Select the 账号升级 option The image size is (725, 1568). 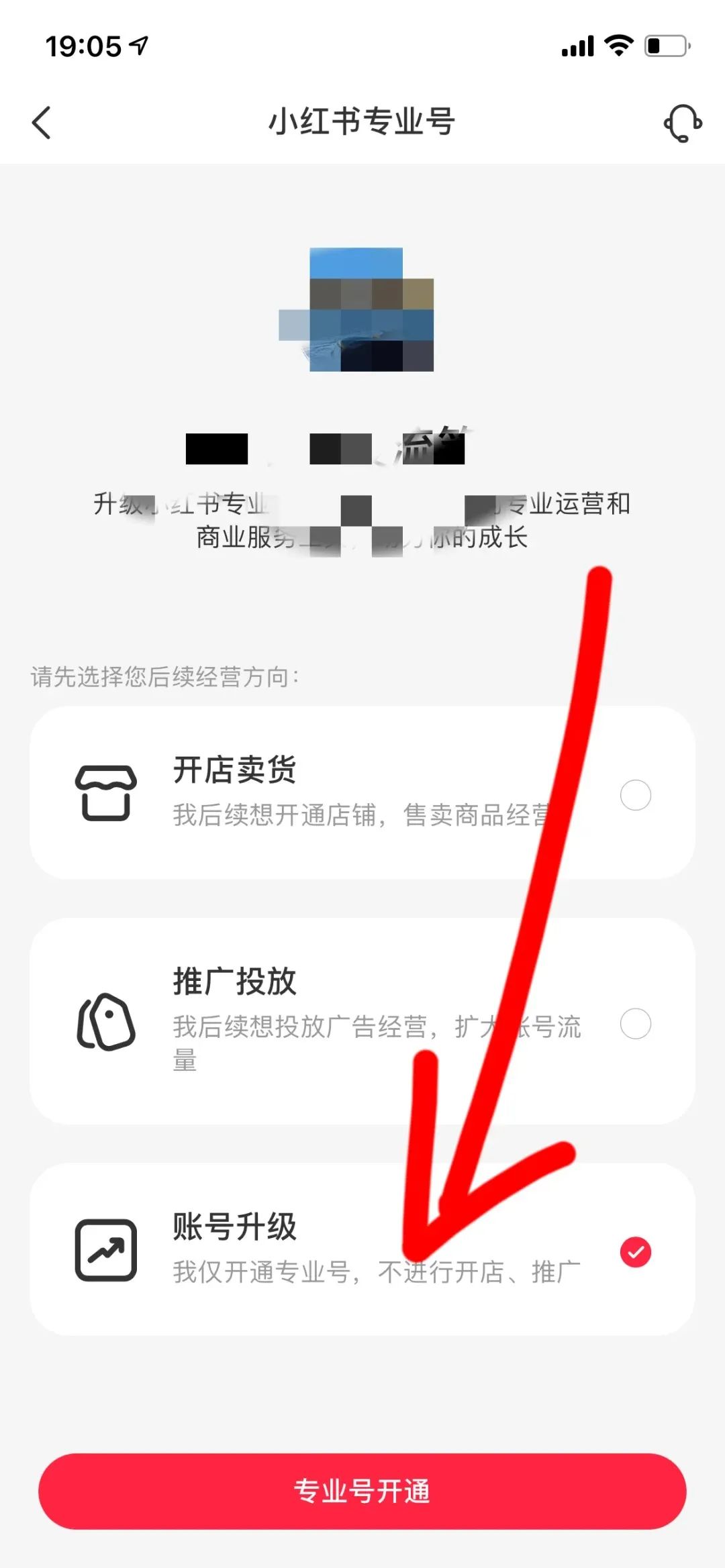[x=362, y=1249]
